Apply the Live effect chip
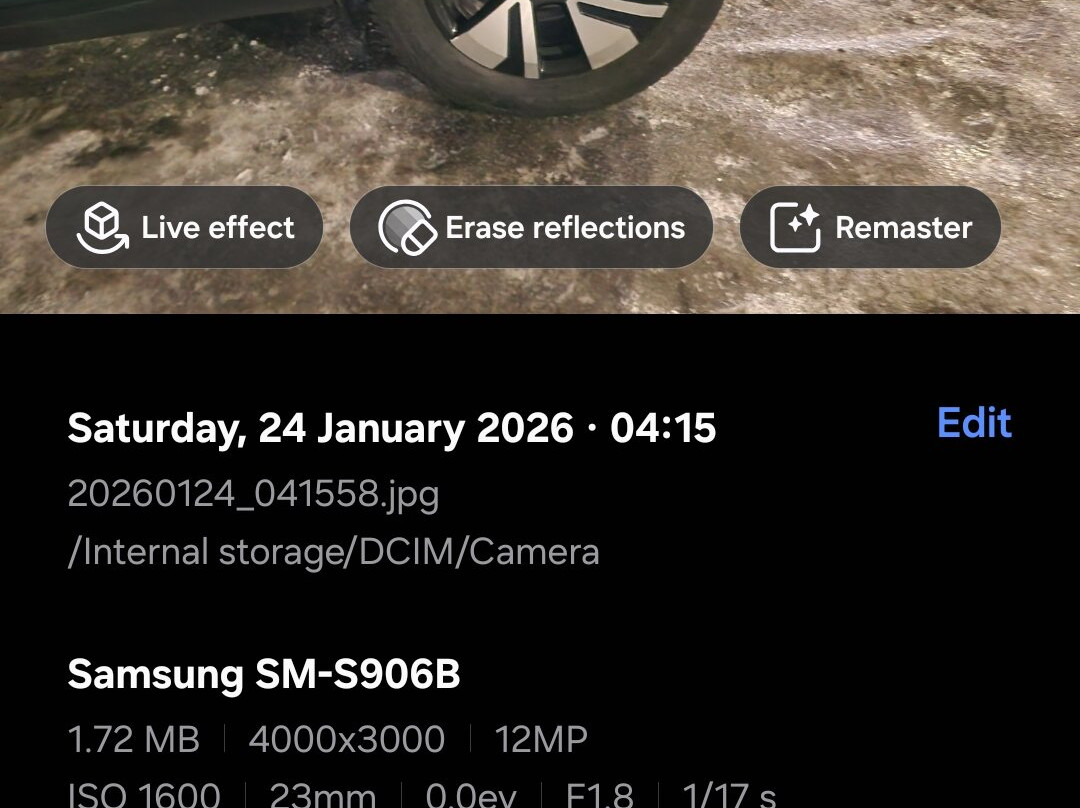Image resolution: width=1080 pixels, height=808 pixels. coord(185,228)
